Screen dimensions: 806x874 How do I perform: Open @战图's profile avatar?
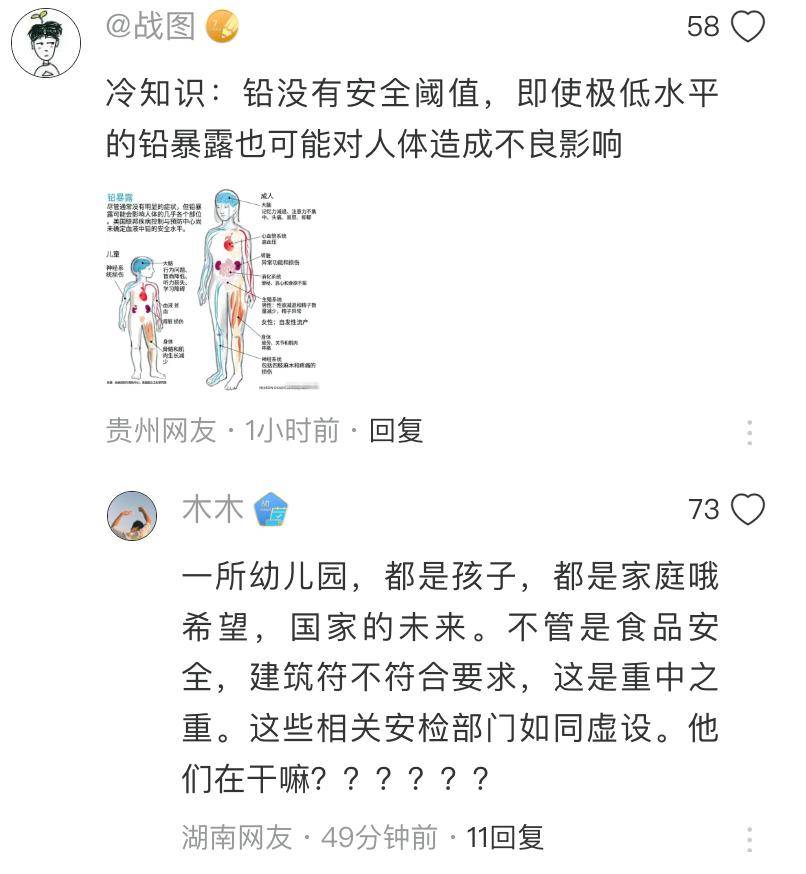pos(45,43)
